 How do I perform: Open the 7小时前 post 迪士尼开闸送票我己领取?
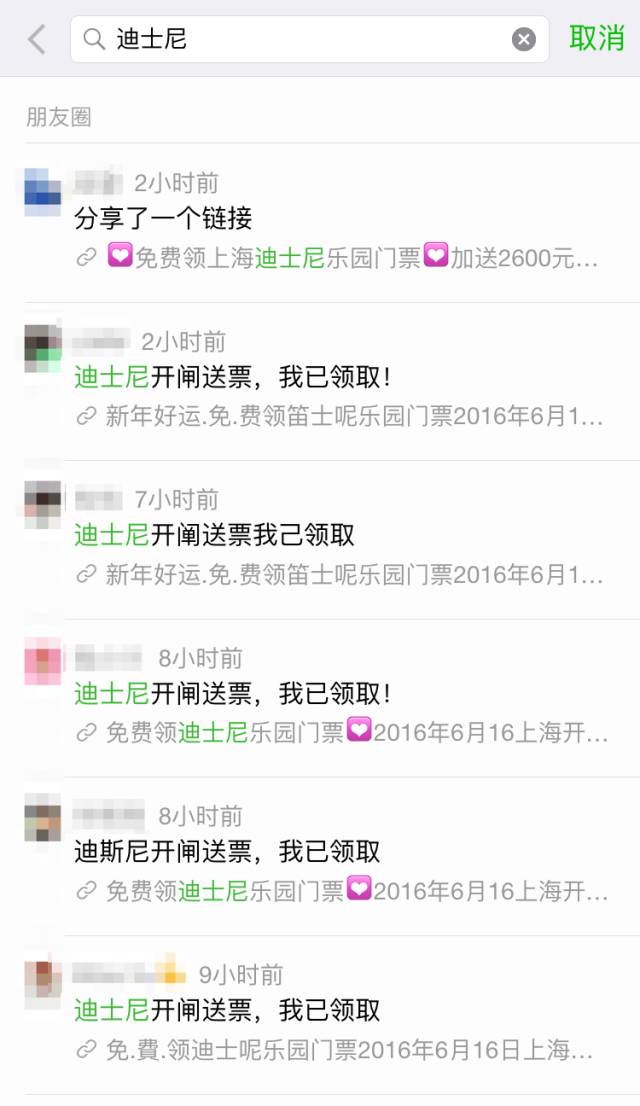(x=215, y=535)
